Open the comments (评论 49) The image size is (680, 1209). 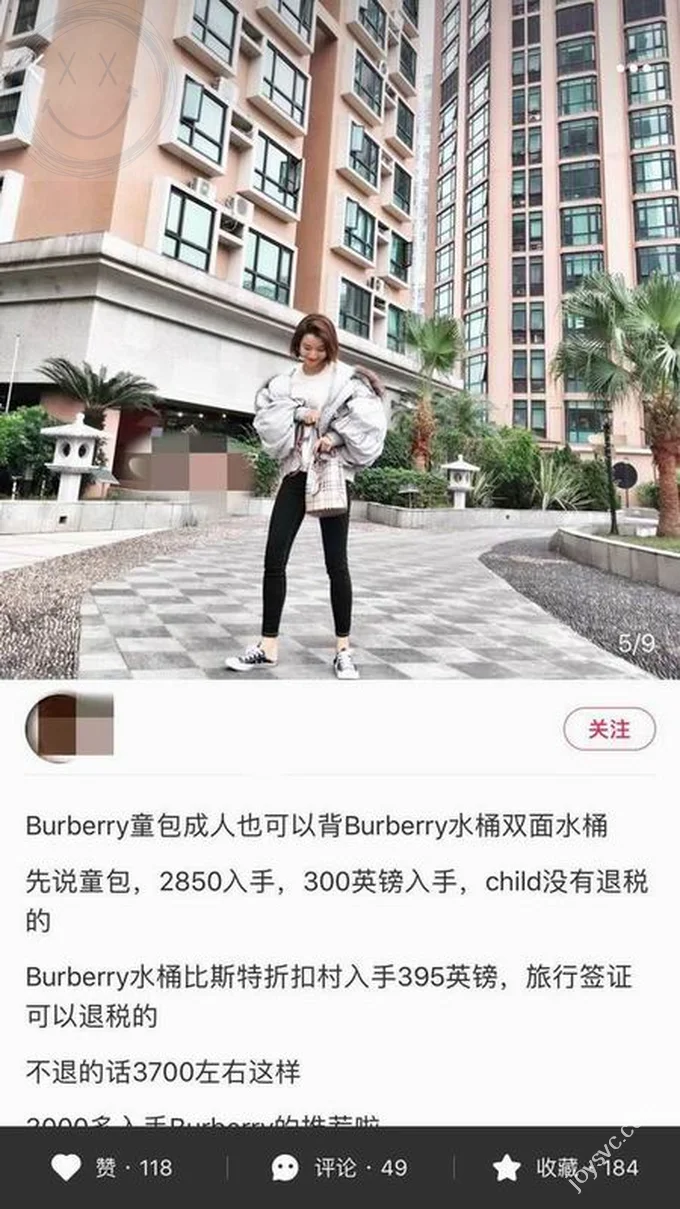pyautogui.click(x=339, y=1167)
